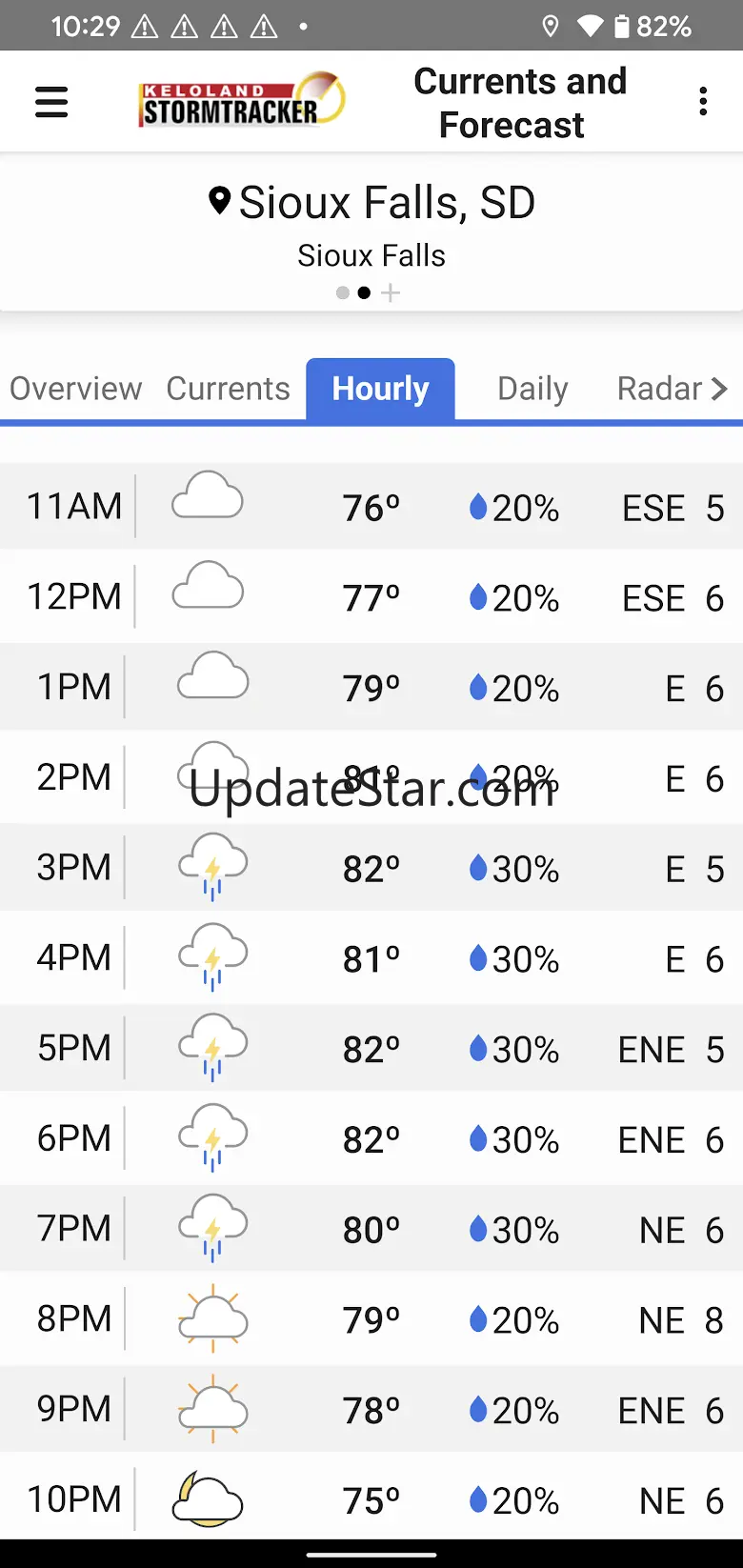
Task: Switch to the Overview tab
Action: [x=76, y=389]
